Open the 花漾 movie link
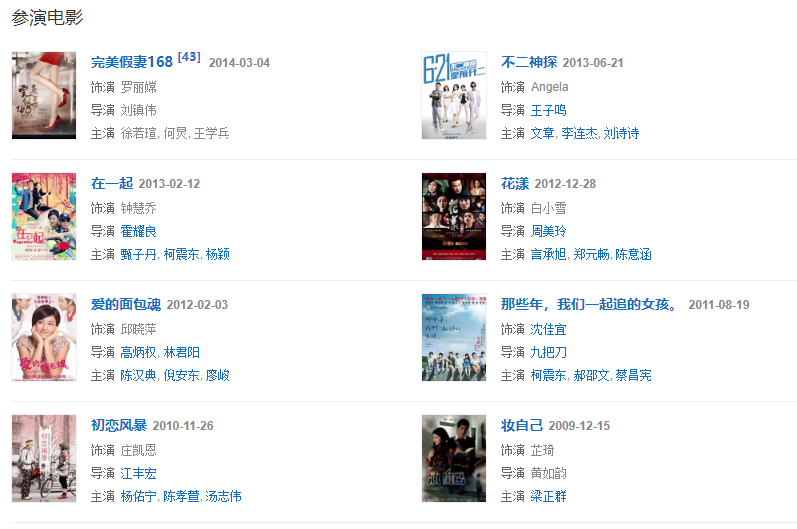 pyautogui.click(x=514, y=184)
